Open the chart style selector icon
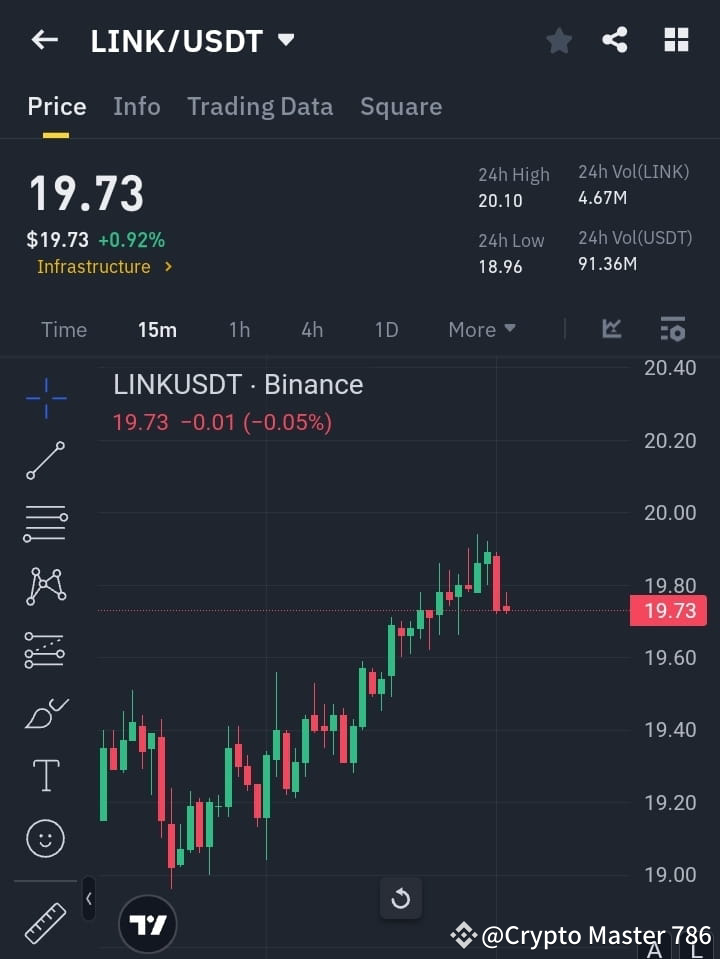720x959 pixels. click(x=611, y=329)
